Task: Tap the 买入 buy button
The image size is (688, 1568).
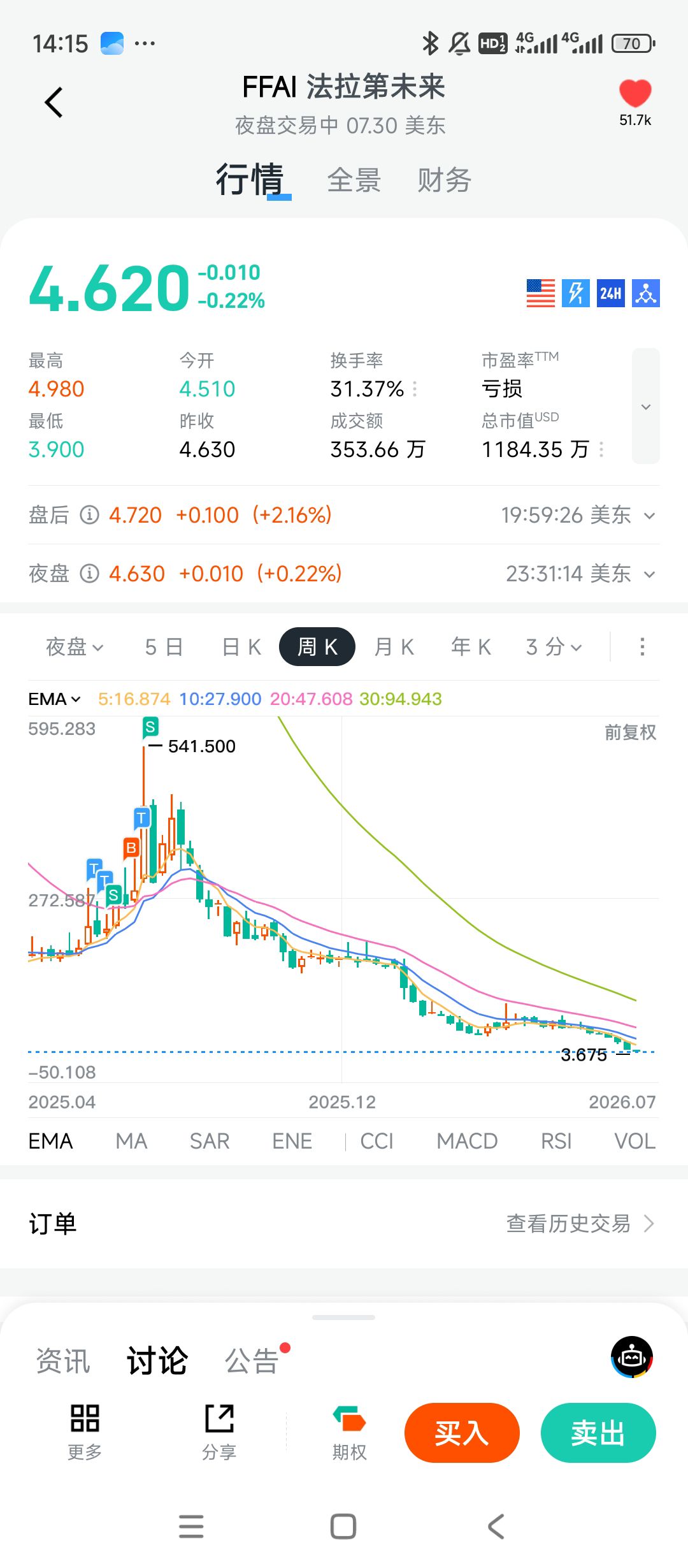Action: (x=462, y=1433)
